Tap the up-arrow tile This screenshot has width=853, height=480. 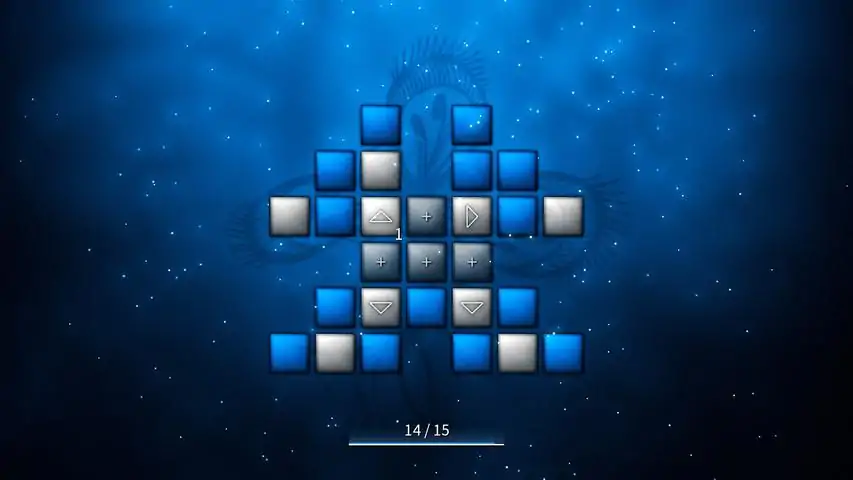[x=380, y=215]
